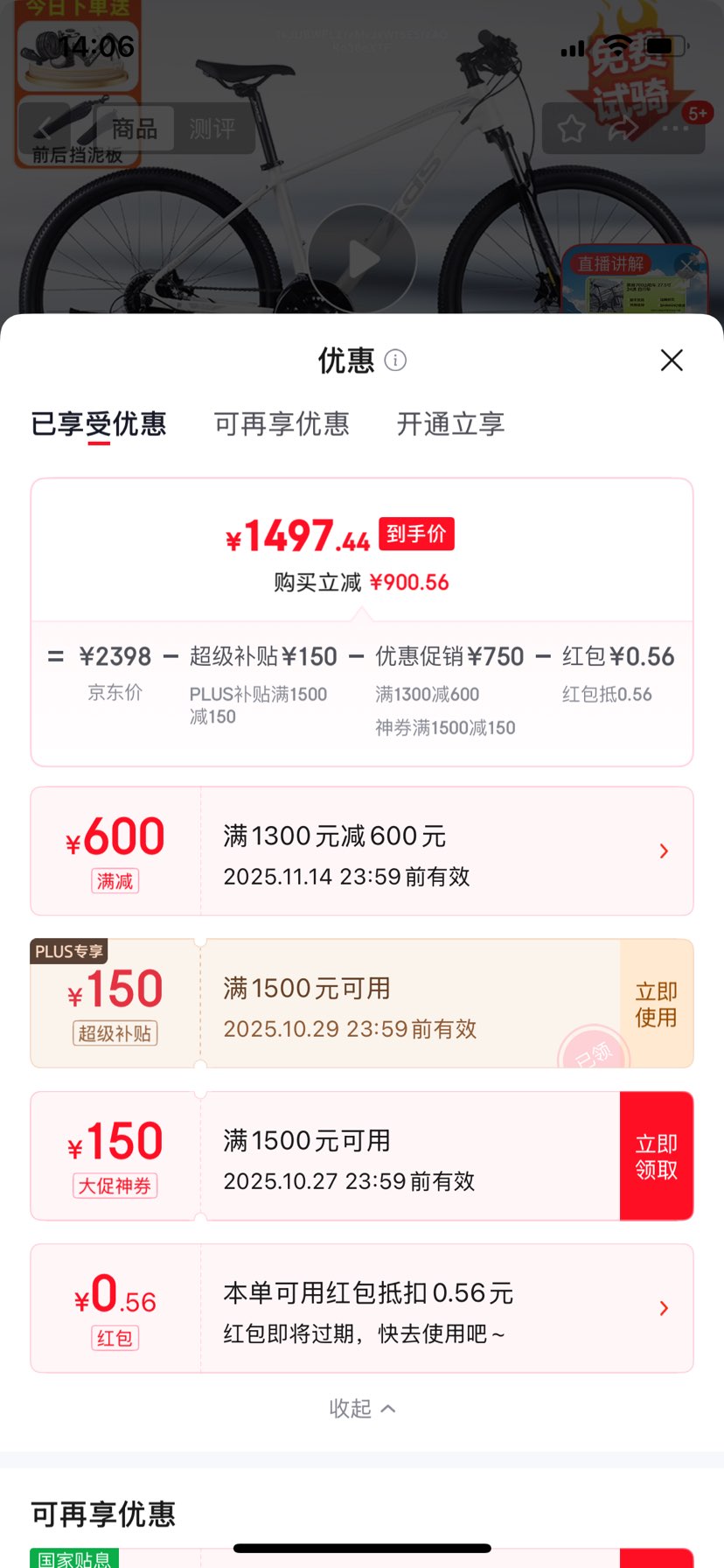Expand details of the ¥600 满减 coupon

[x=664, y=850]
